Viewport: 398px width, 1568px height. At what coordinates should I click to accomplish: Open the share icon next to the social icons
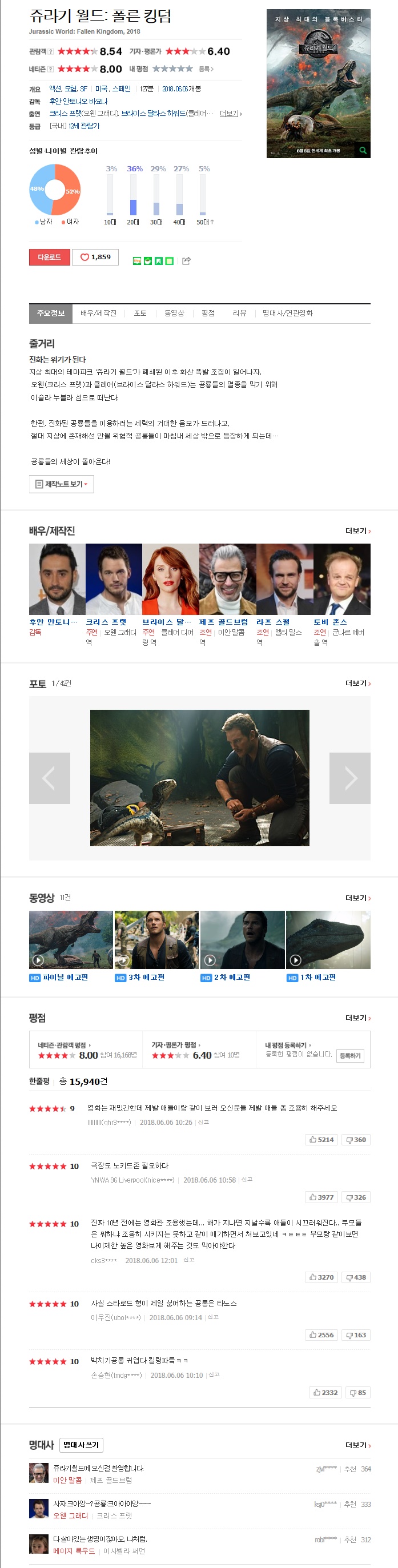pos(187,260)
